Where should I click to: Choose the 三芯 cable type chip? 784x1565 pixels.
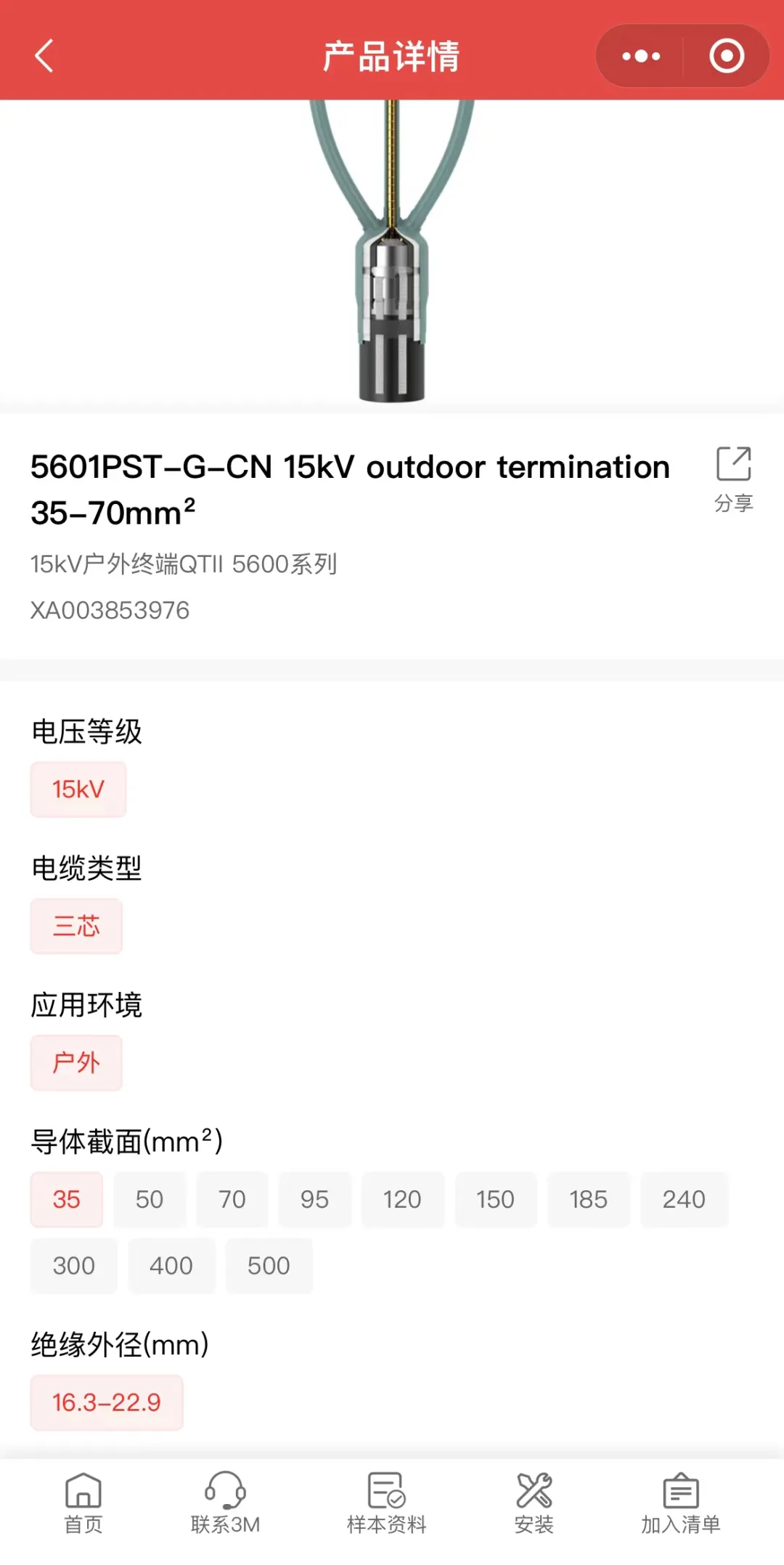[x=76, y=926]
